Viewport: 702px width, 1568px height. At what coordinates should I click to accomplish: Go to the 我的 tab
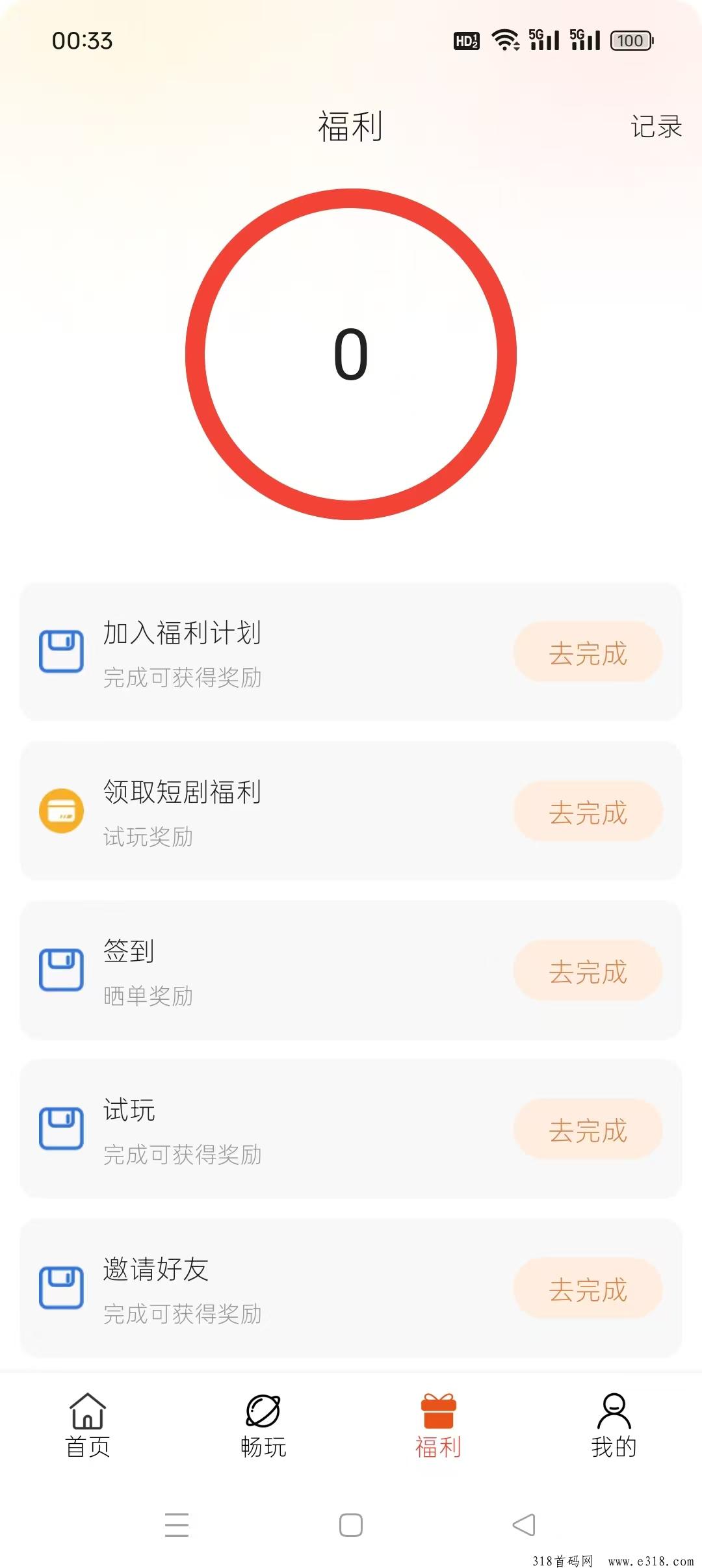click(614, 1426)
